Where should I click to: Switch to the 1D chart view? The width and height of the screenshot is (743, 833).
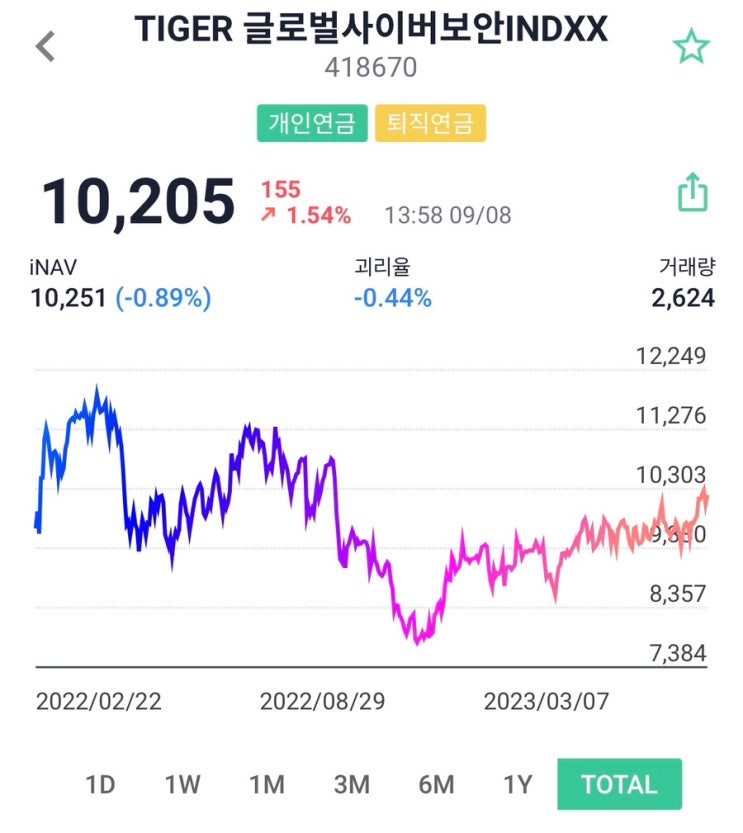(98, 785)
